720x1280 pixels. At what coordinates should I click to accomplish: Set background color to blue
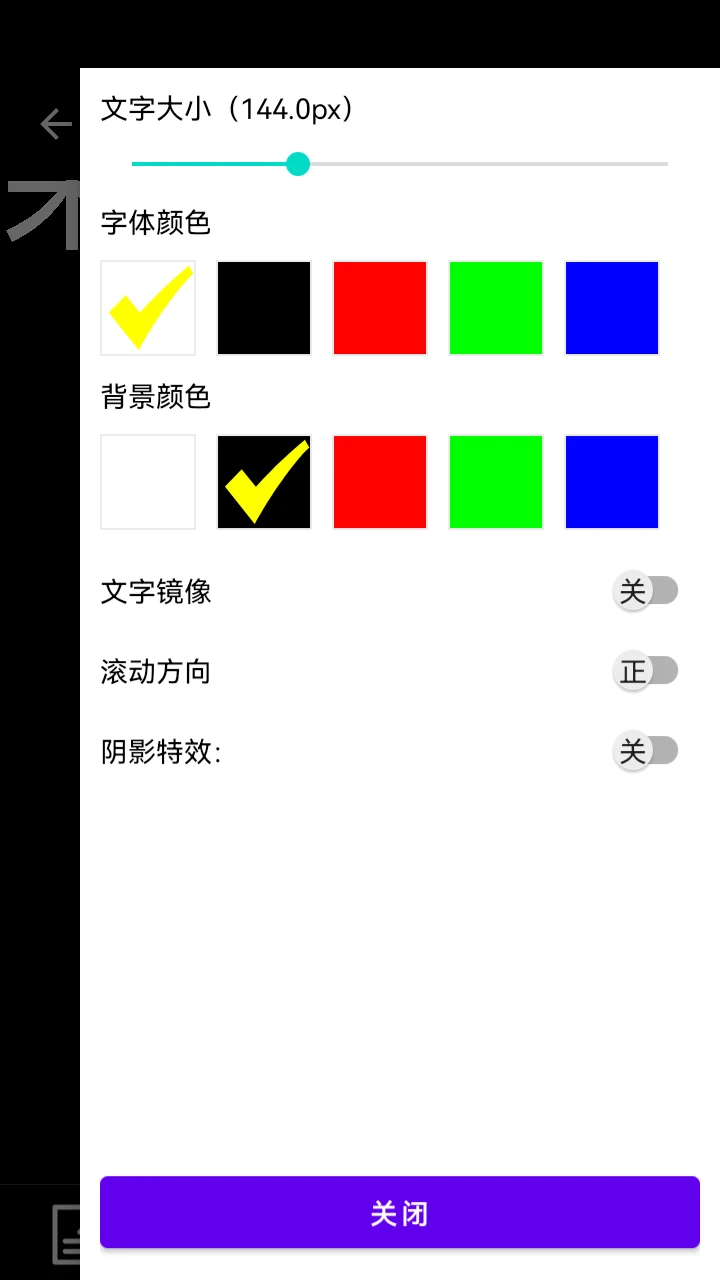tap(612, 482)
